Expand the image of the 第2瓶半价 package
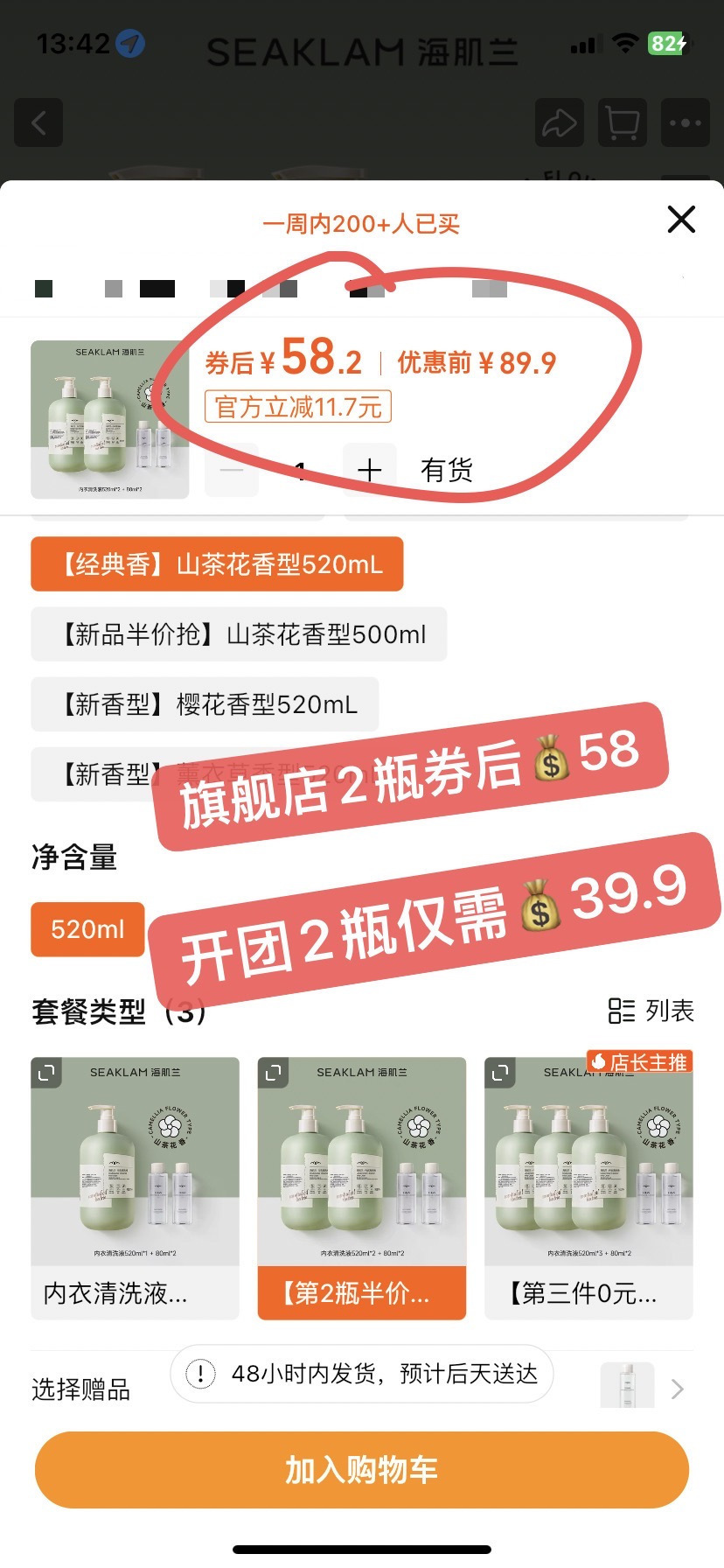This screenshot has height=1568, width=724. 273,1073
